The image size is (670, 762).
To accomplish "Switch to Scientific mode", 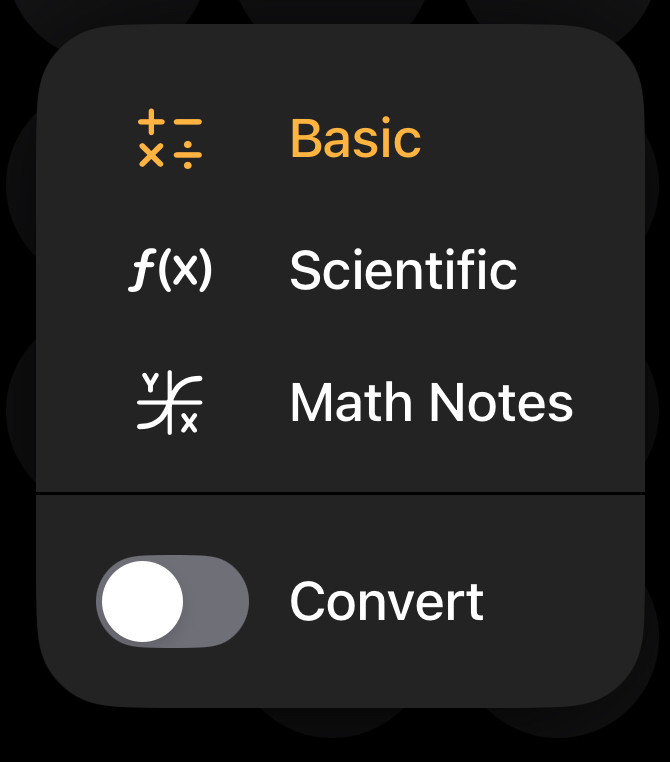I will click(402, 270).
